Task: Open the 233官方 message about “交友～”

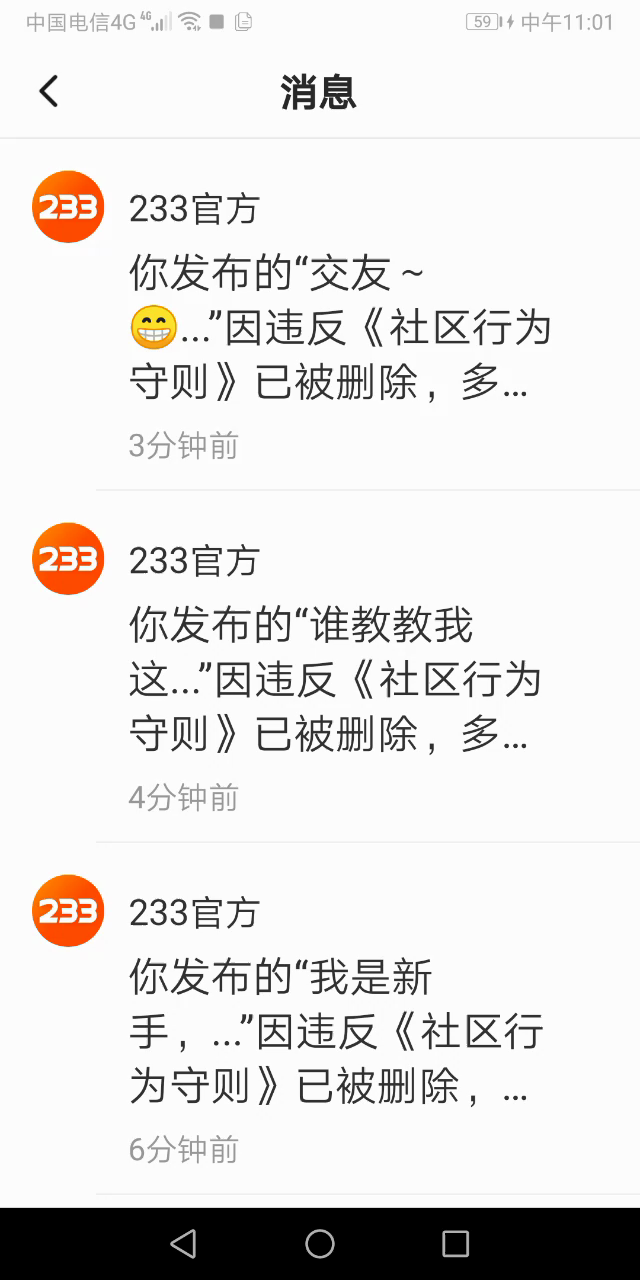Action: (x=340, y=328)
